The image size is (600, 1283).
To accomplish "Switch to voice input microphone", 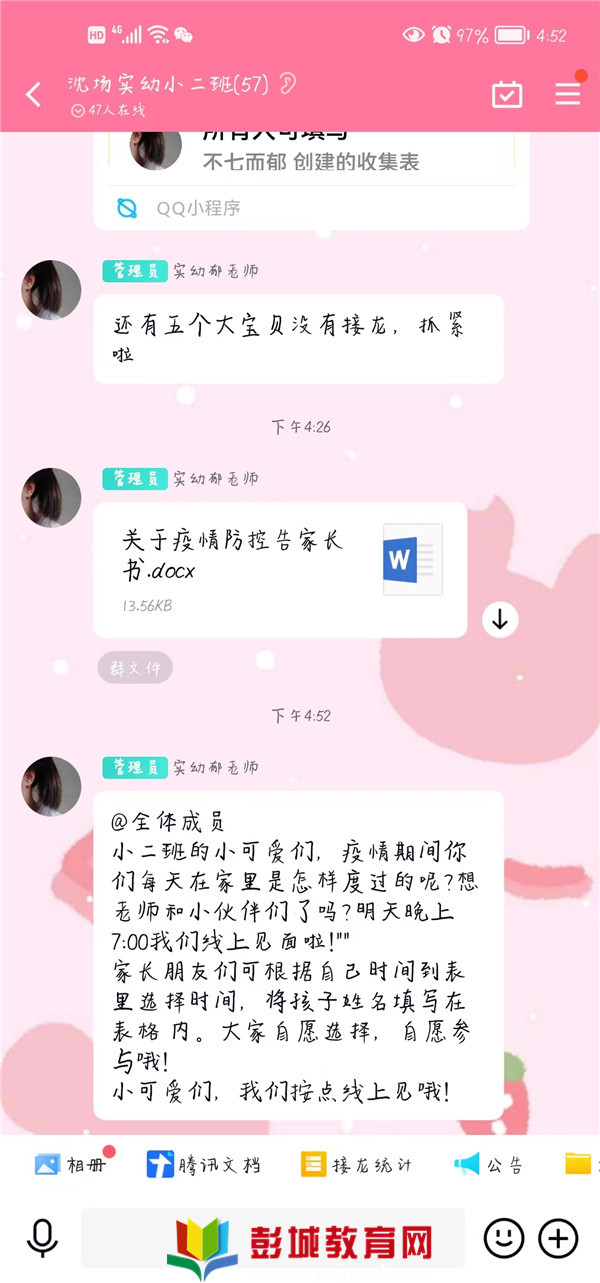I will tap(41, 1239).
